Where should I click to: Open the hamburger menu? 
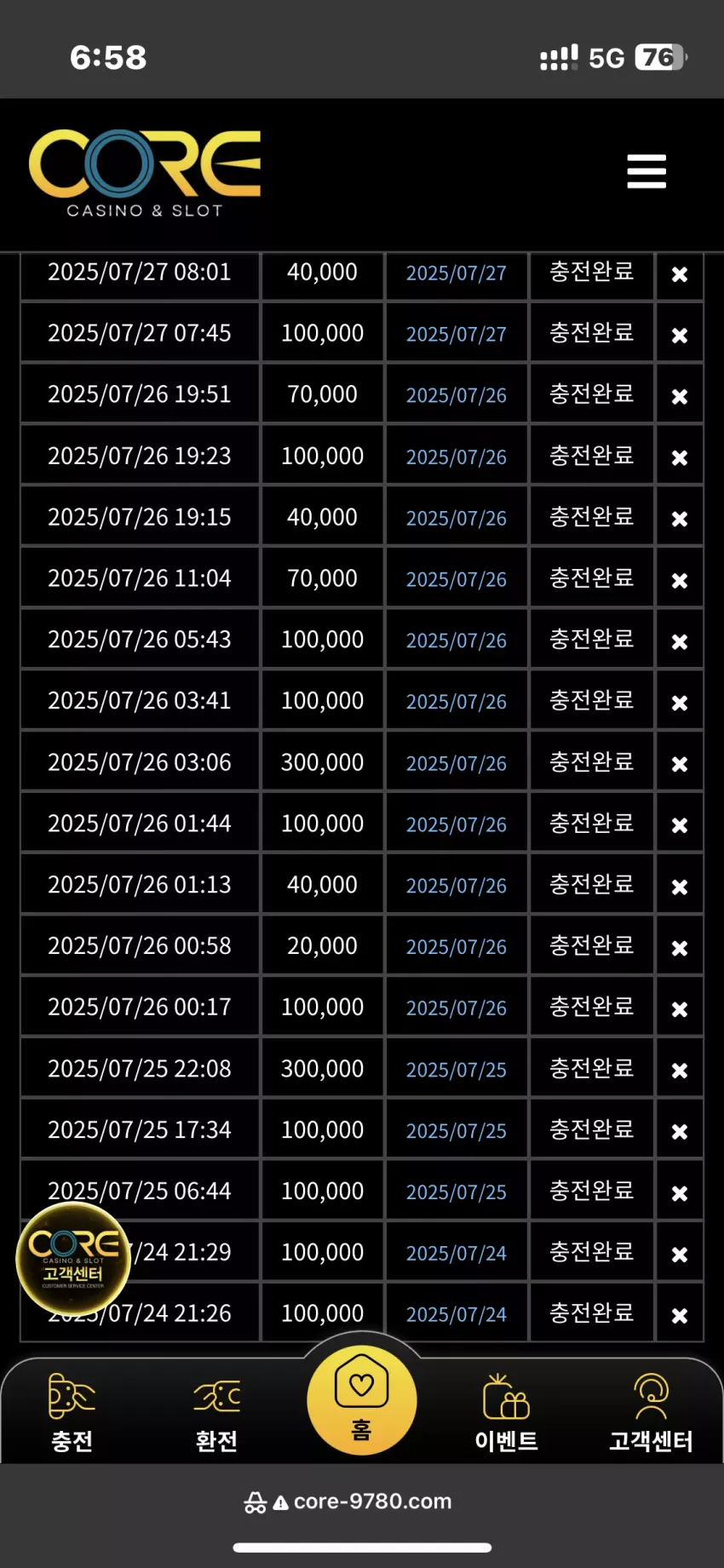[646, 171]
